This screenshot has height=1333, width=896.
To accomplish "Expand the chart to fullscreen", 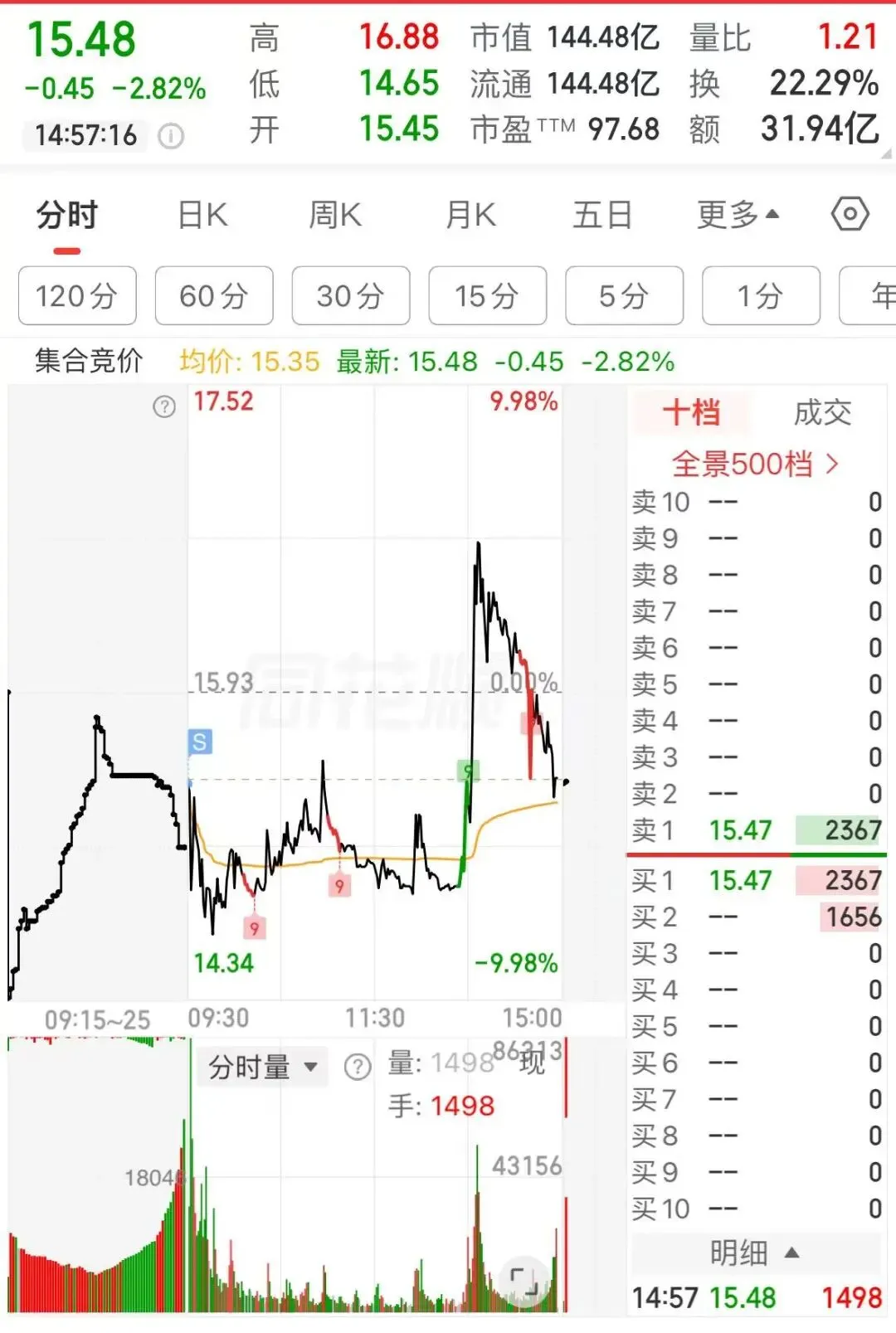I will click(524, 1281).
